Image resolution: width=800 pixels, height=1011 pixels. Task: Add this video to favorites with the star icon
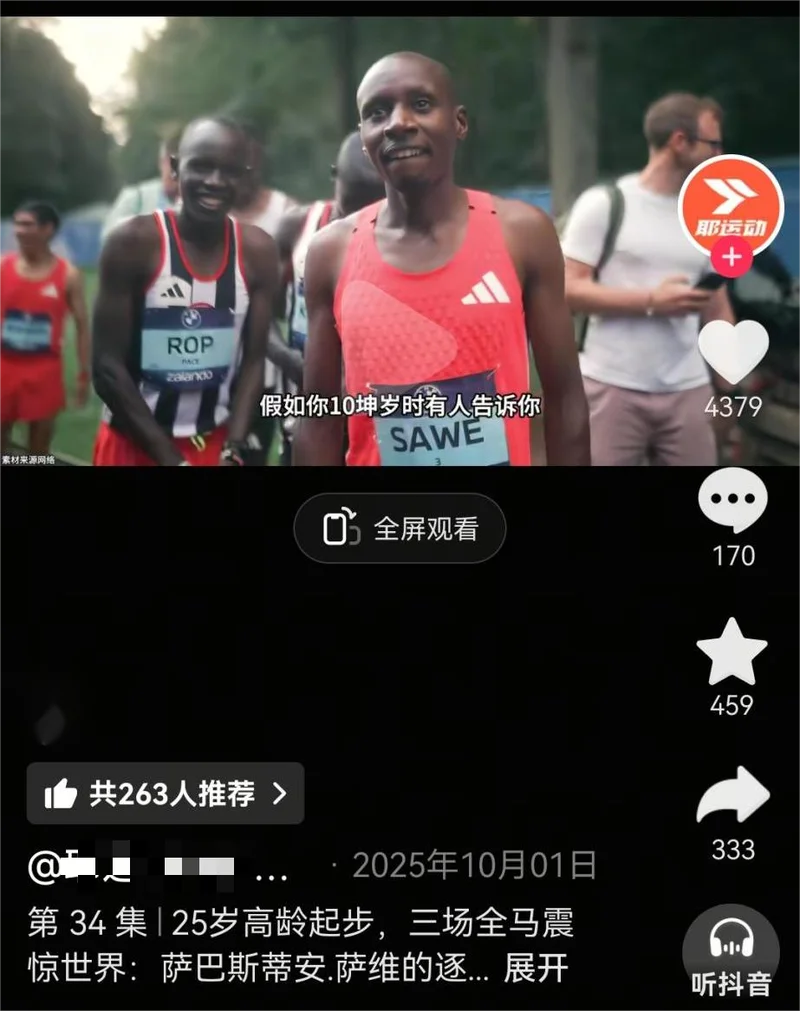tap(732, 652)
